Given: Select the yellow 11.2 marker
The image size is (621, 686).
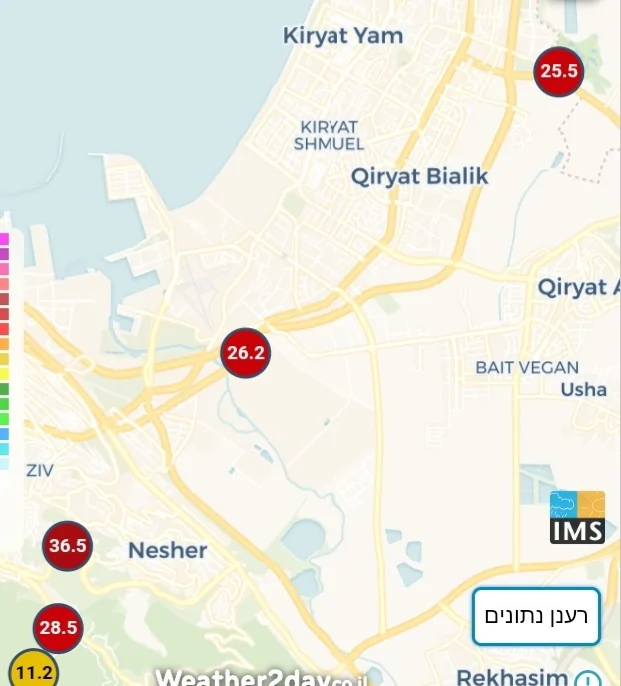Looking at the screenshot, I should (x=33, y=670).
